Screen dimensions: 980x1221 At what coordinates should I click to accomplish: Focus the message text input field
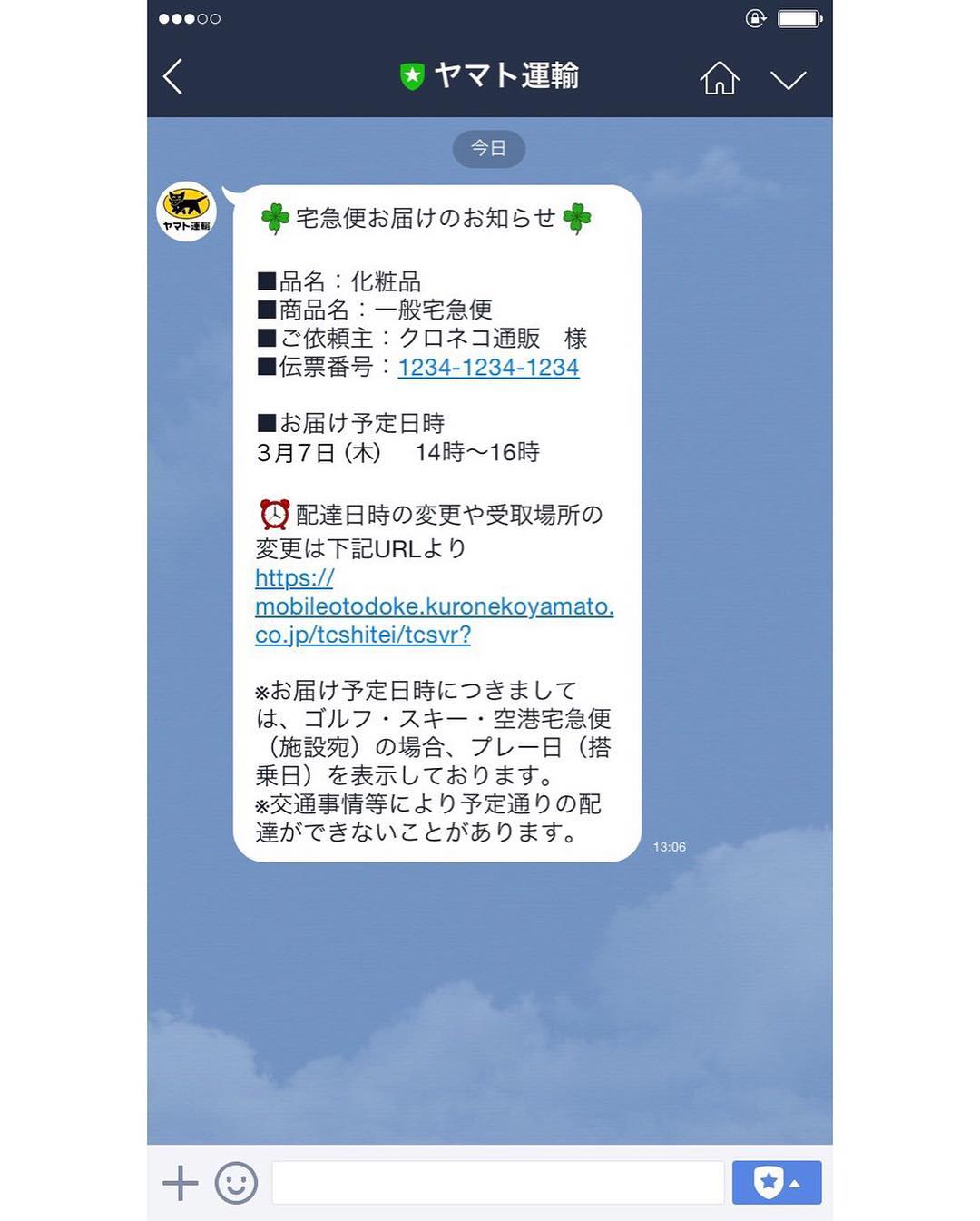[x=497, y=1183]
